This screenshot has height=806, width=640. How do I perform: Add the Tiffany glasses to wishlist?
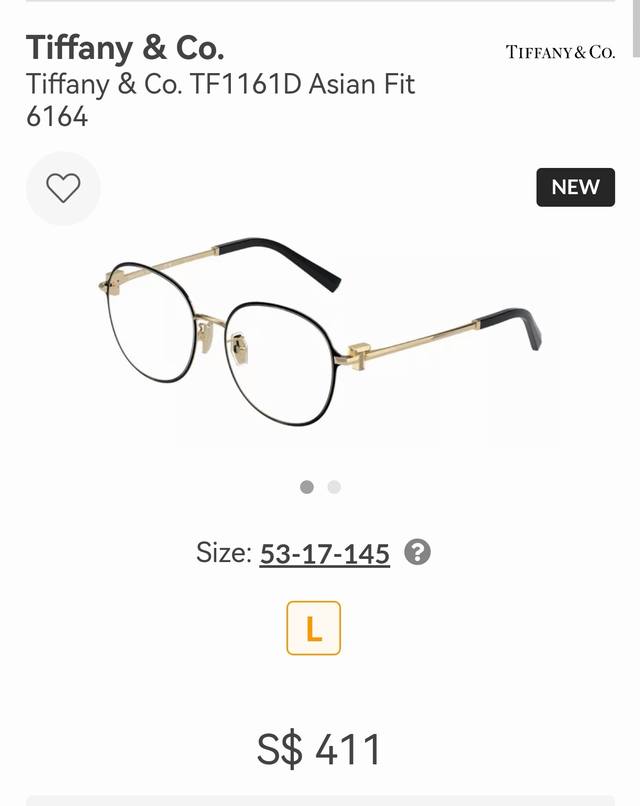(x=63, y=188)
